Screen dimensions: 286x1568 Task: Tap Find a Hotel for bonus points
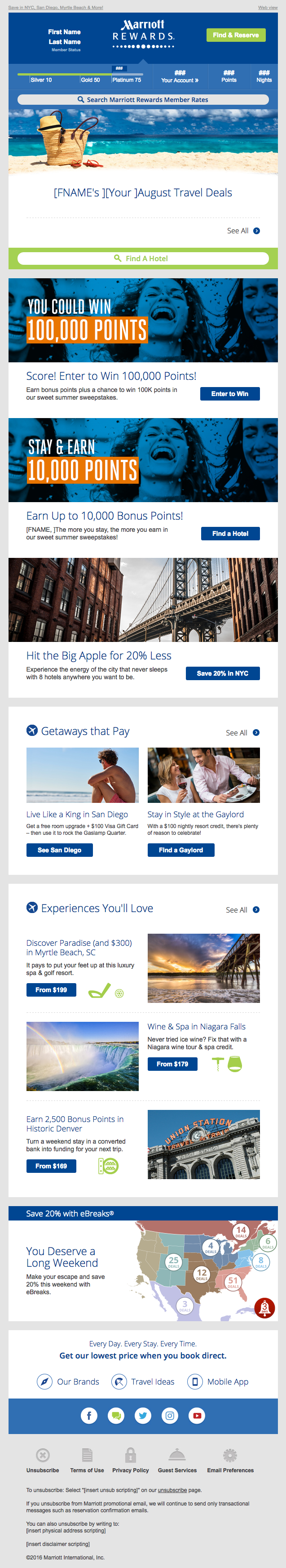coord(230,534)
